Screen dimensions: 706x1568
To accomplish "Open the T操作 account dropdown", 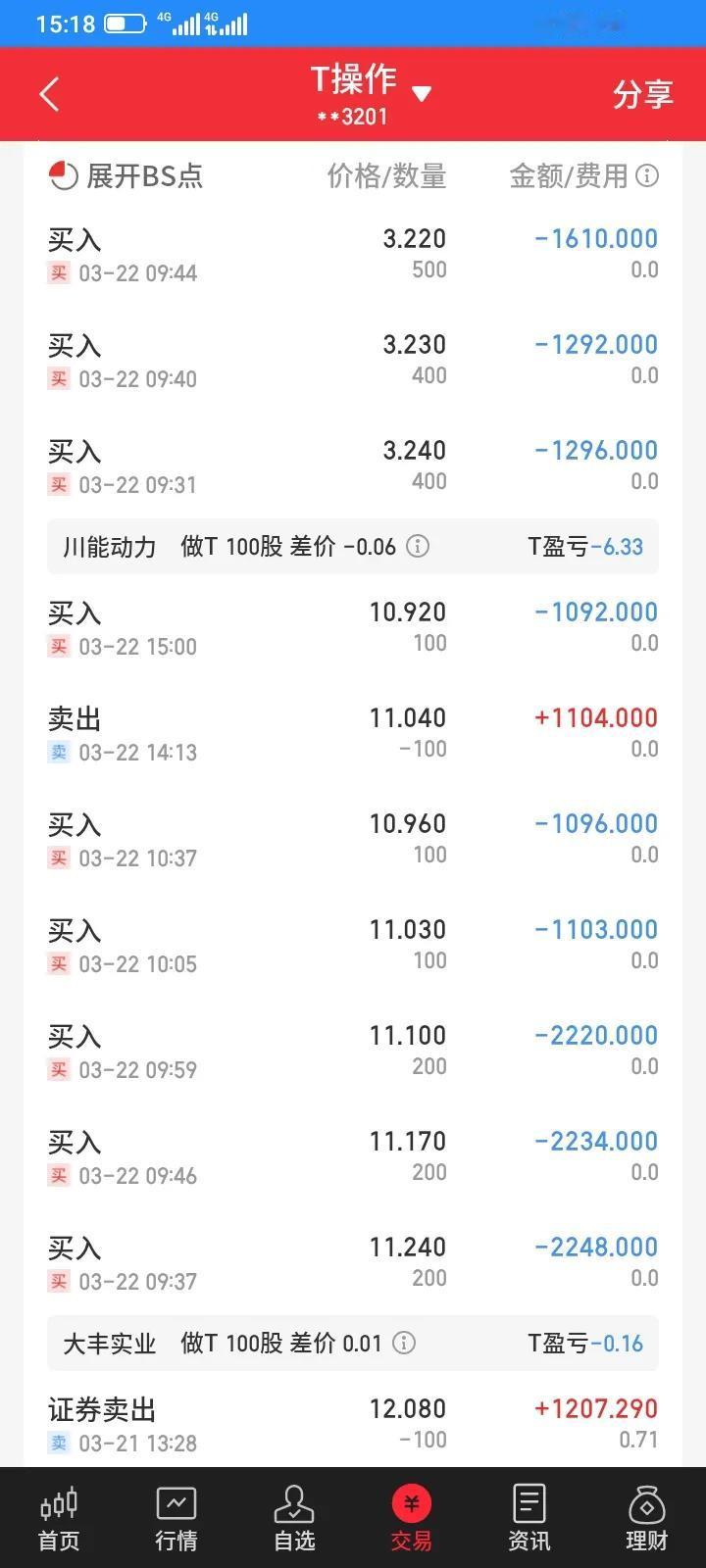I will click(x=370, y=94).
